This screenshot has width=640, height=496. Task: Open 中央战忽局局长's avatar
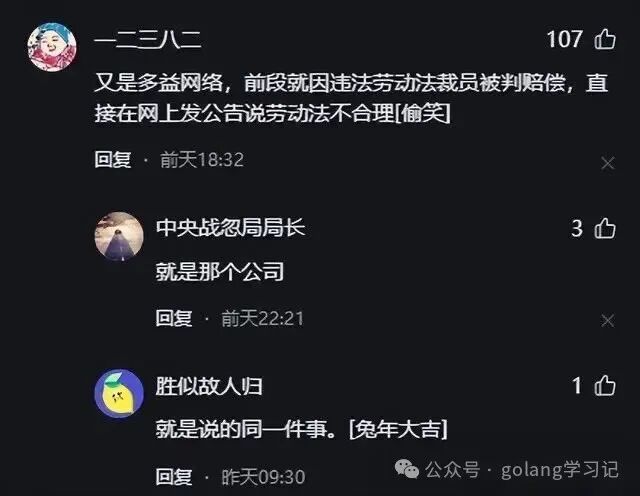point(119,236)
